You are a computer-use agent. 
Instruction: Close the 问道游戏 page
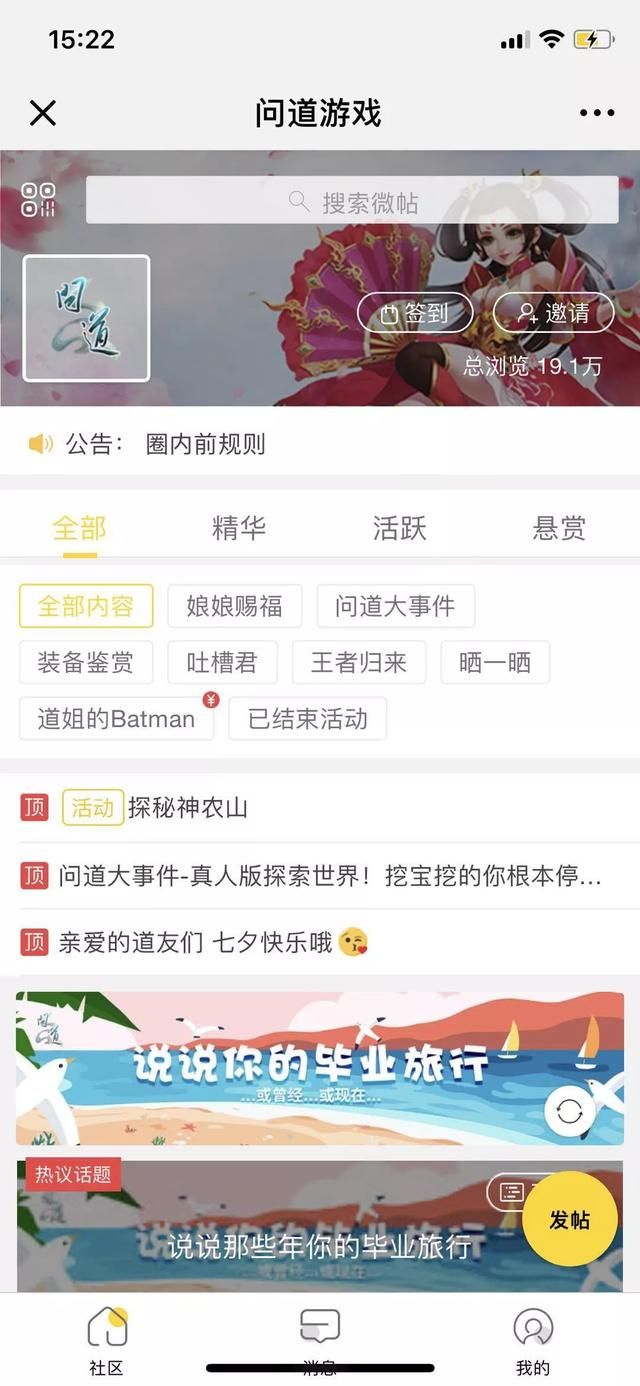point(43,113)
